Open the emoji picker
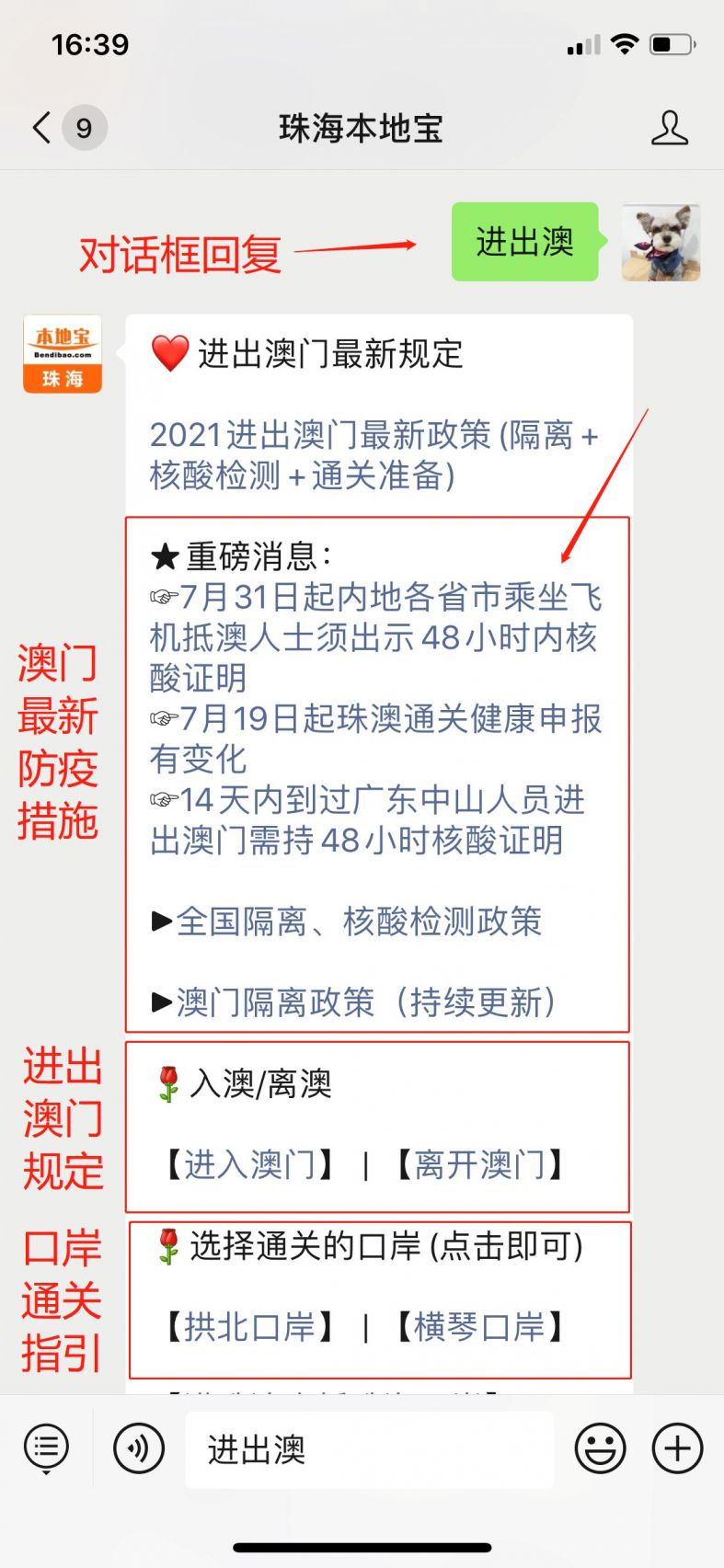This screenshot has height=1568, width=724. click(600, 1448)
